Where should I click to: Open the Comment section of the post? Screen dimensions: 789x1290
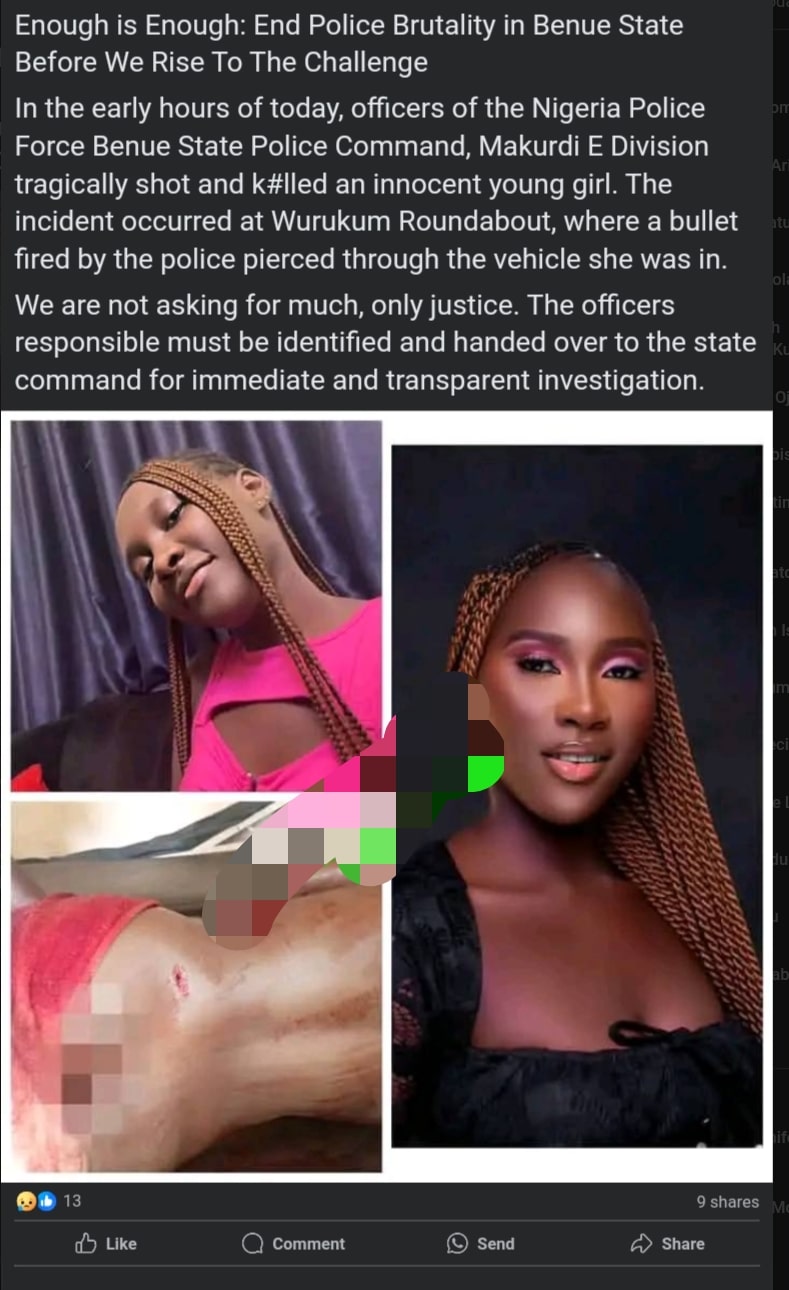(294, 1243)
